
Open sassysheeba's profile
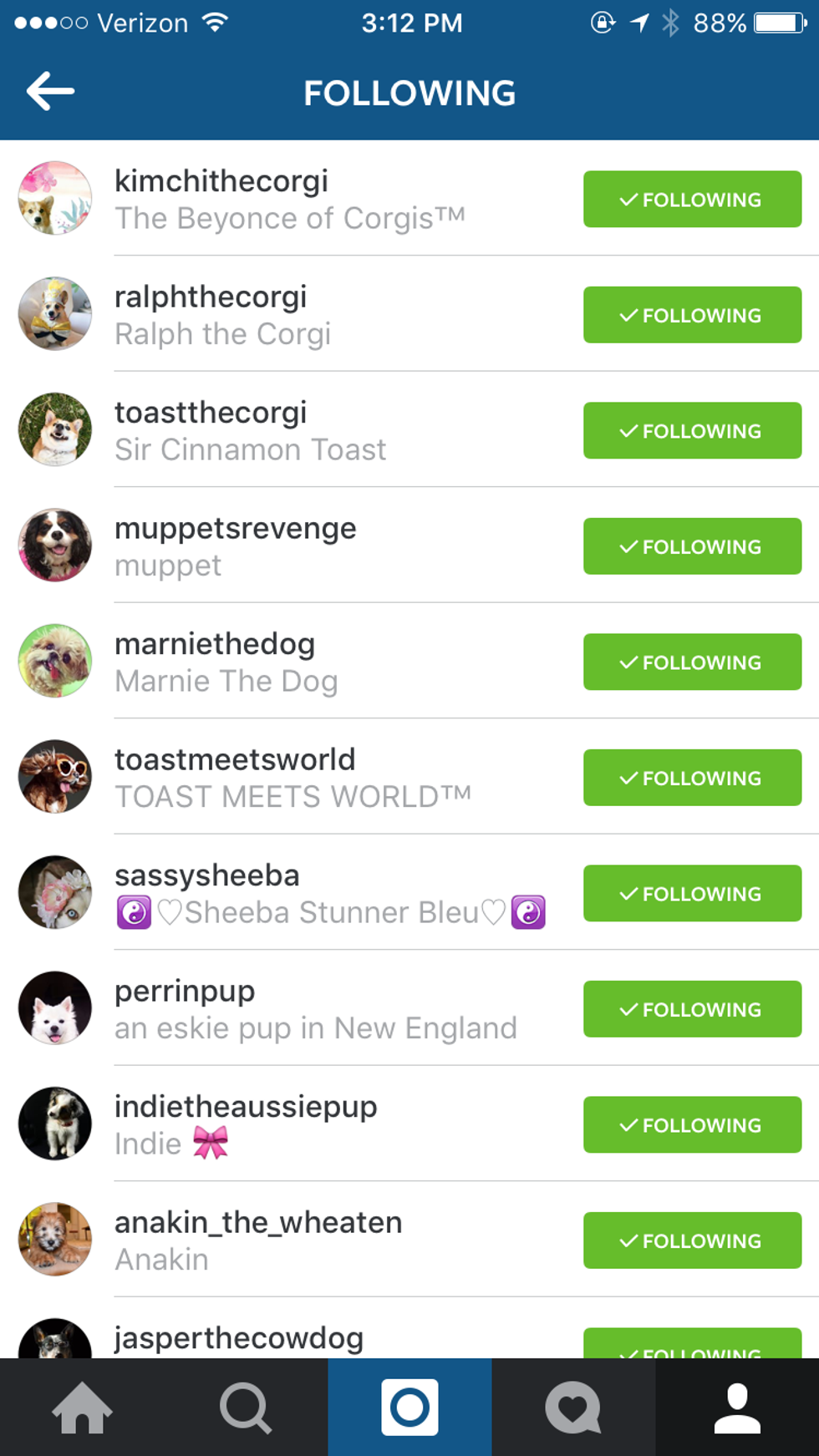click(x=207, y=875)
